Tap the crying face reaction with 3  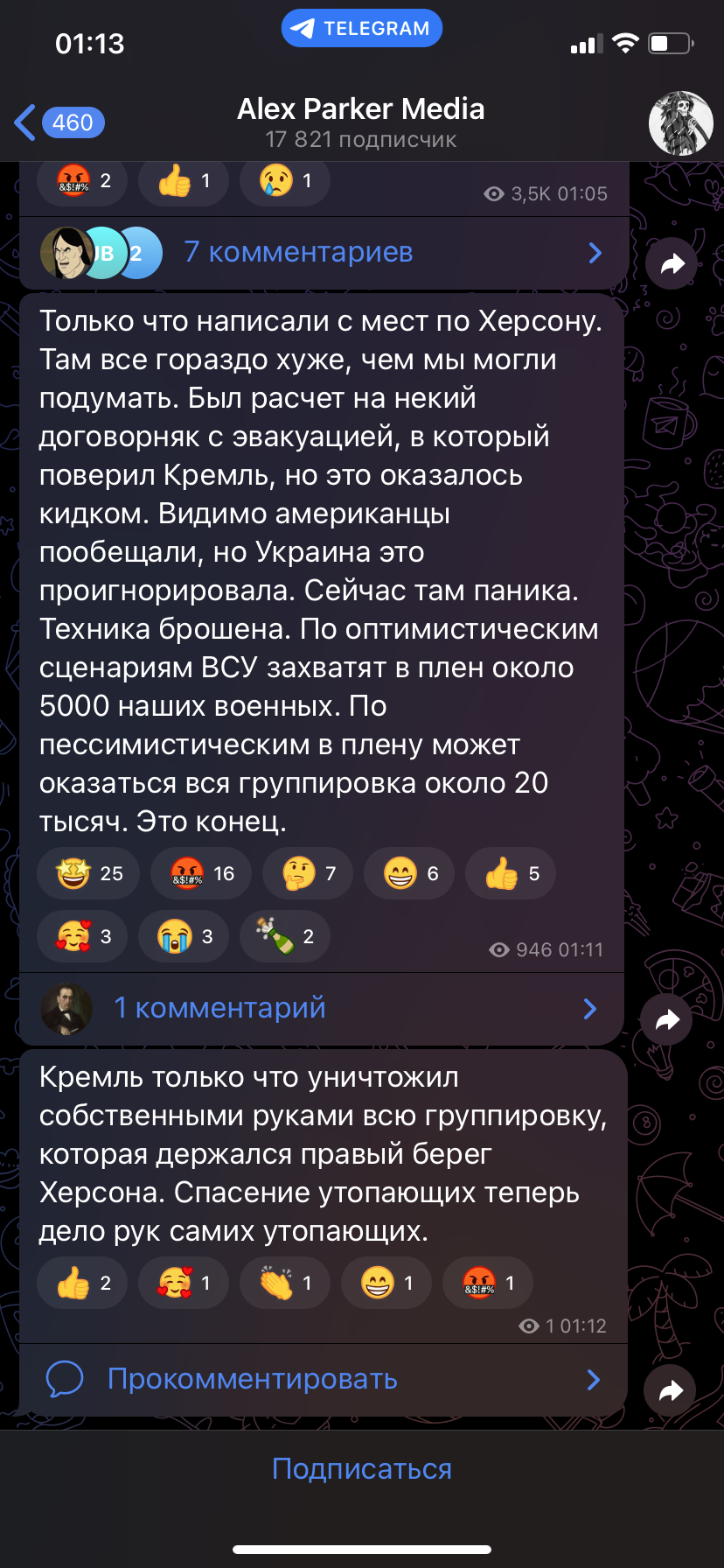pyautogui.click(x=184, y=936)
